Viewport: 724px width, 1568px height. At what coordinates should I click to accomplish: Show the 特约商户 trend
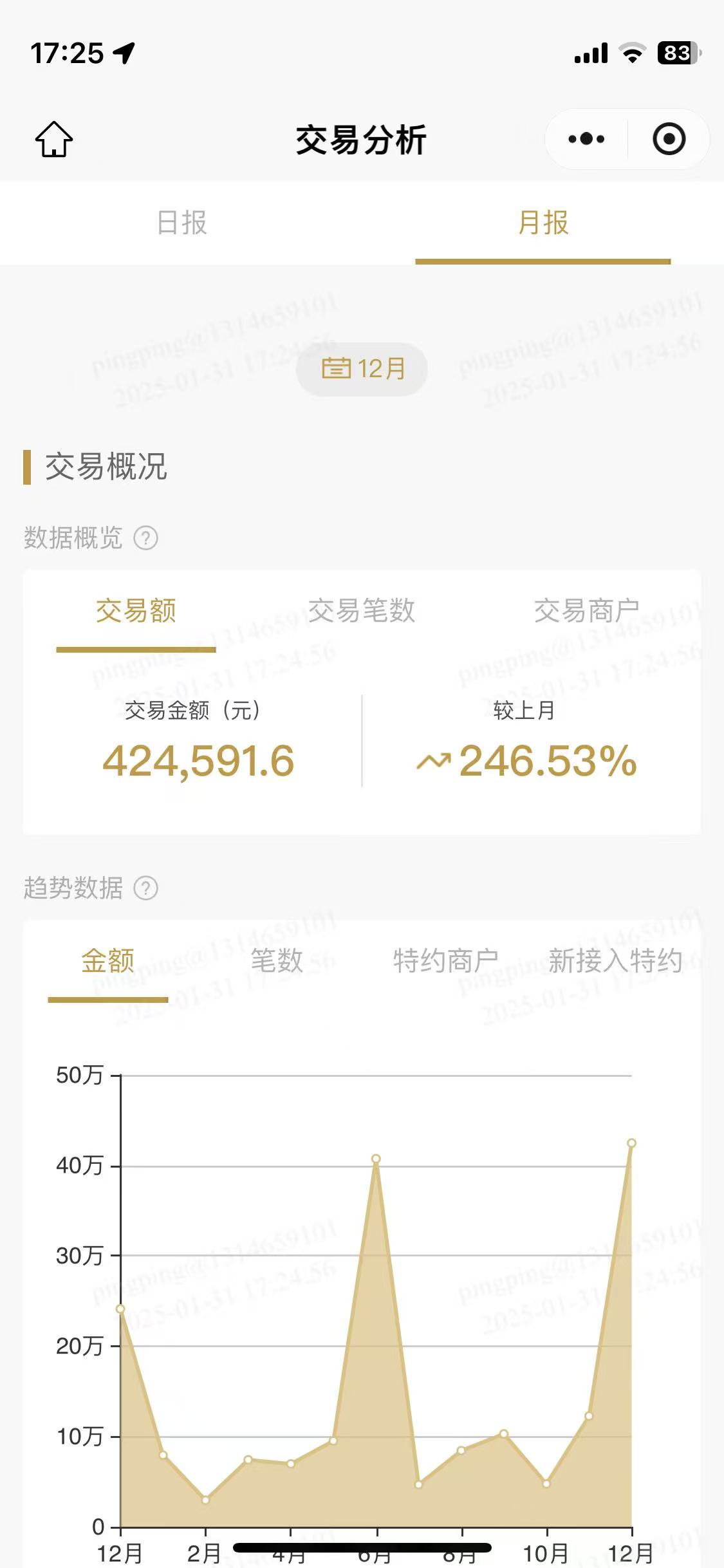pos(446,961)
